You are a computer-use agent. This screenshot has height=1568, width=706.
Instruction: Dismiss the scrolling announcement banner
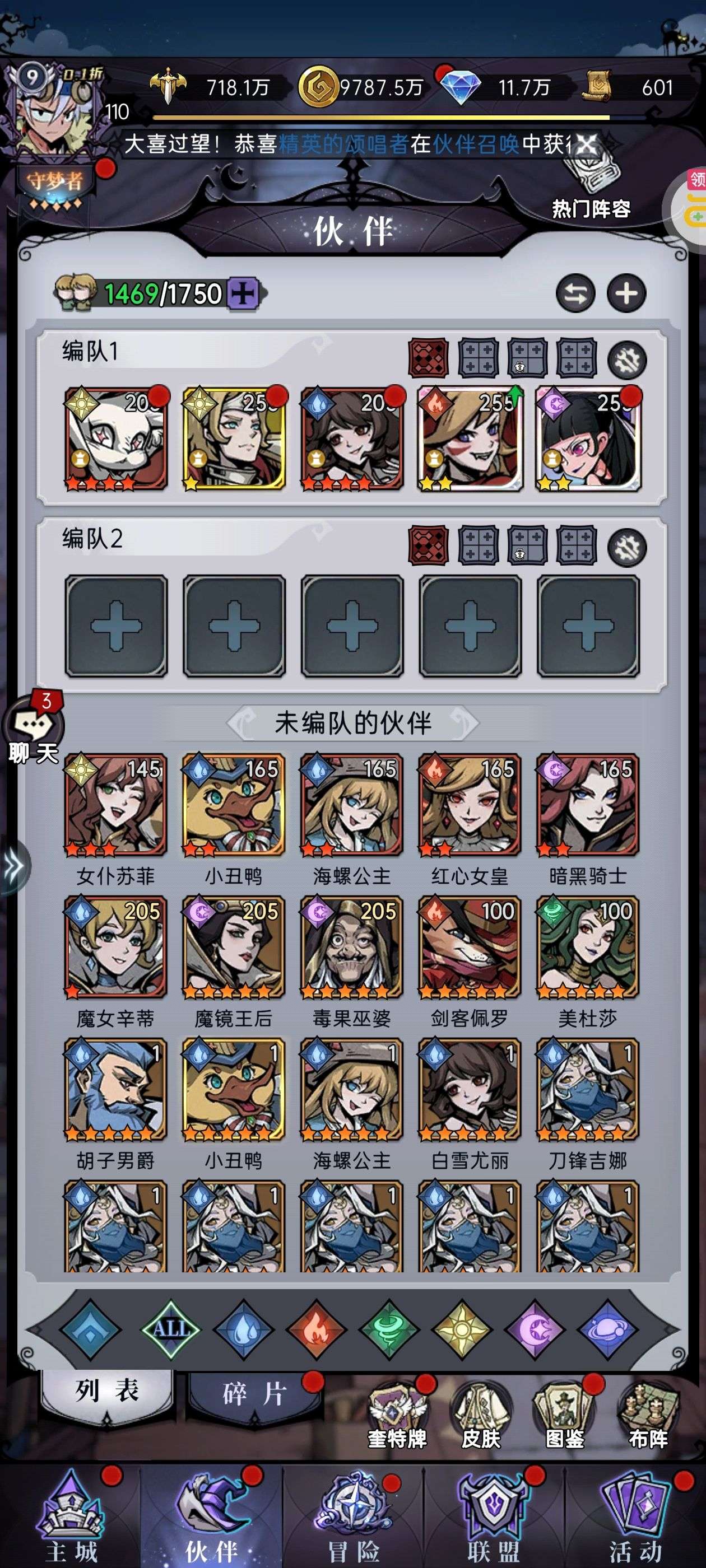pos(586,145)
